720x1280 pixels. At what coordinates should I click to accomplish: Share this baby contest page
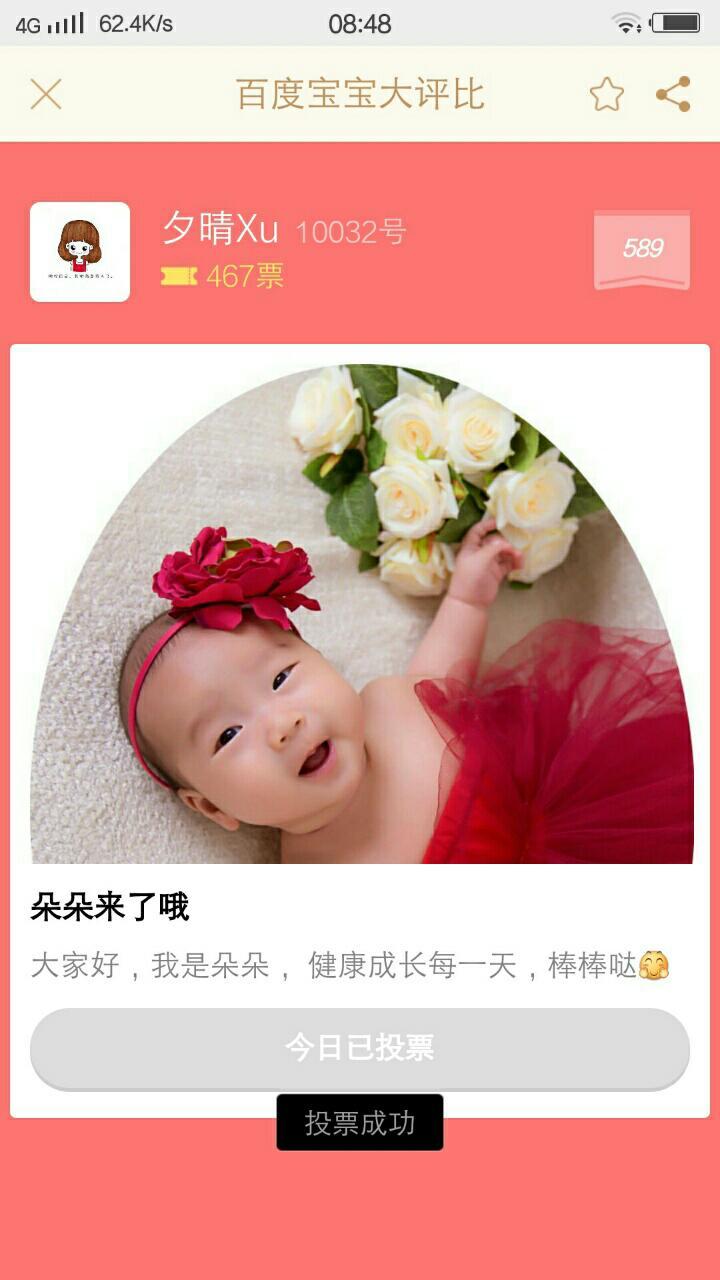(x=673, y=95)
